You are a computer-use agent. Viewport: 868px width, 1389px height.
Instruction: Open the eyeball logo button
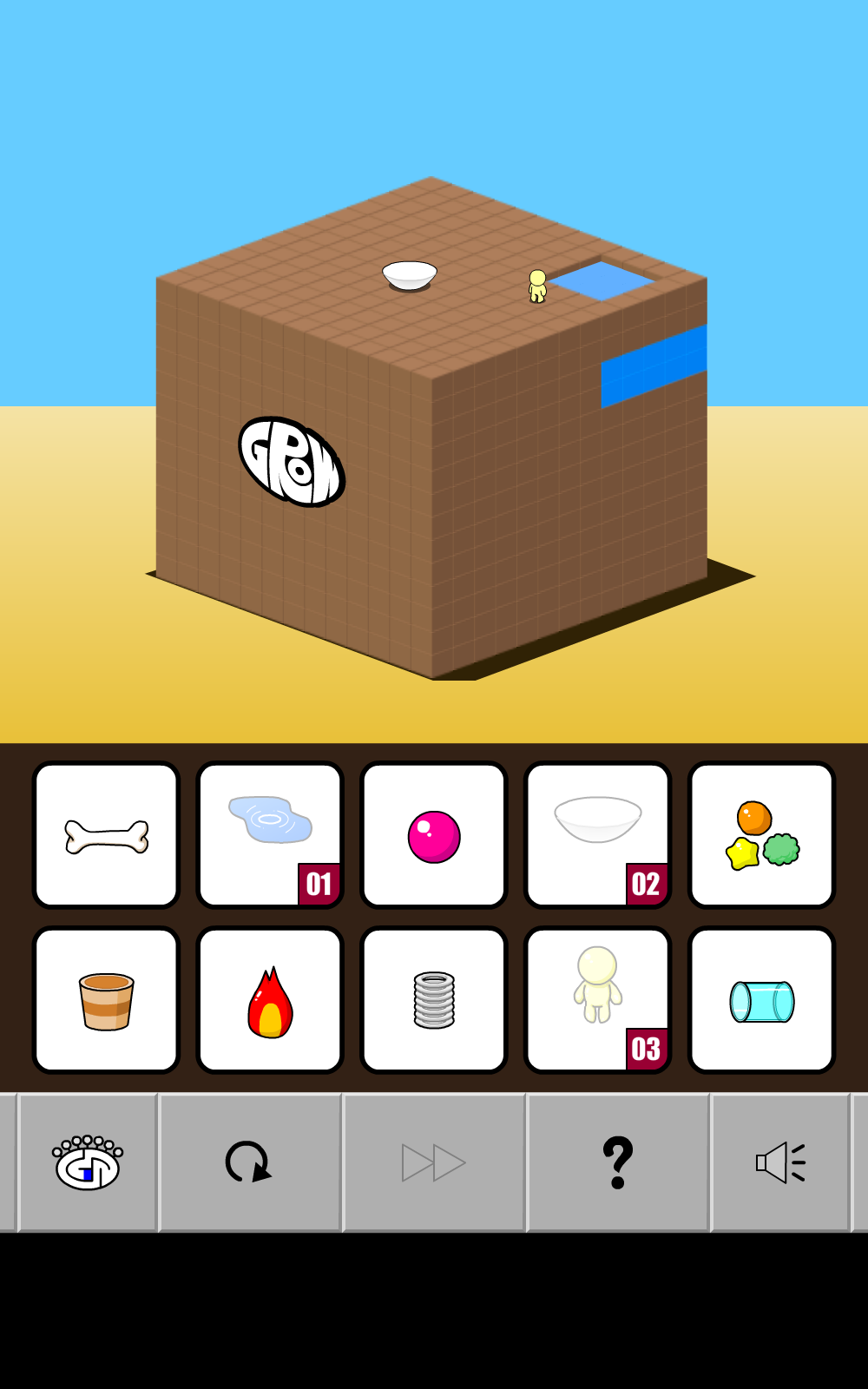[x=88, y=1162]
